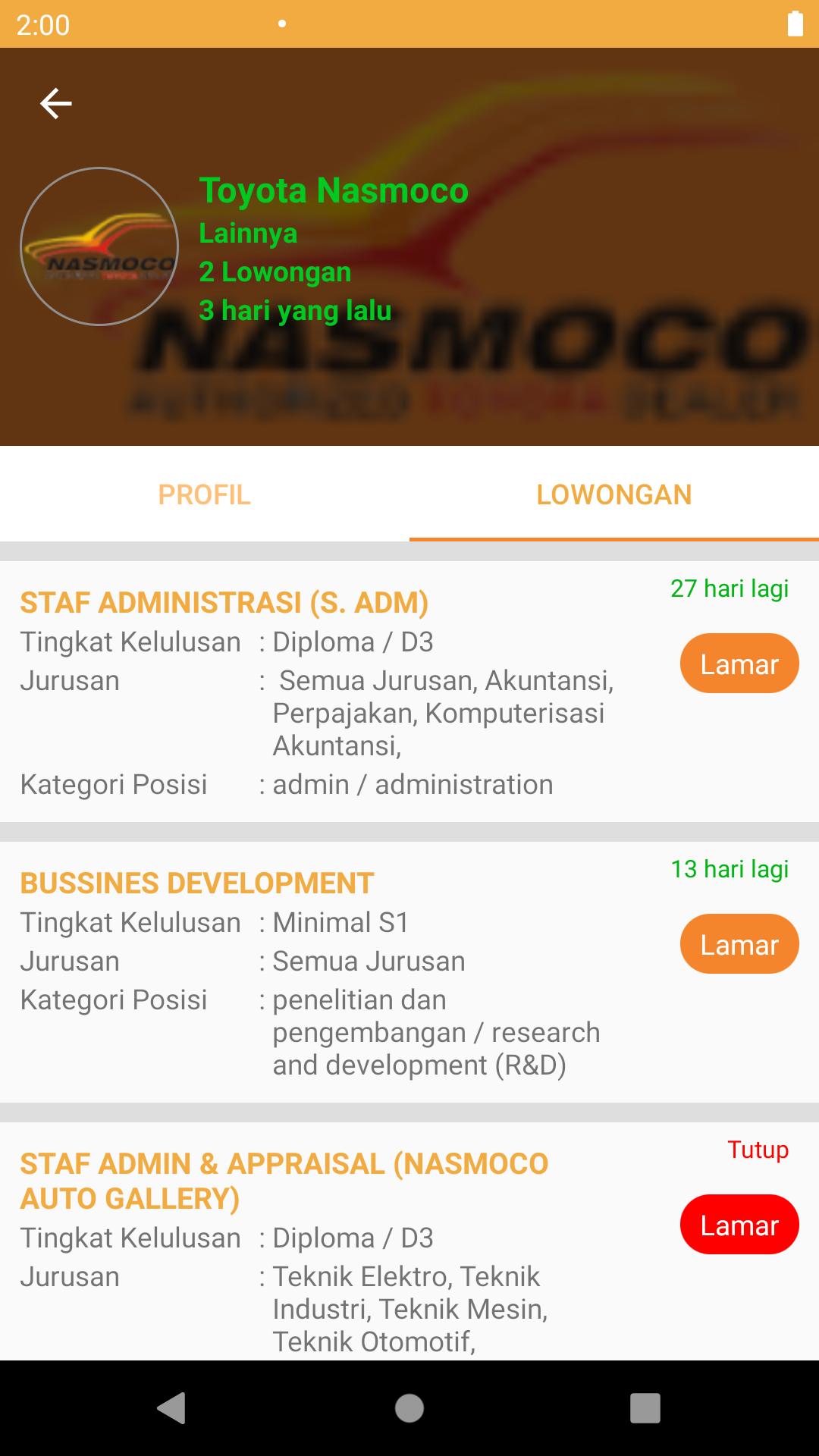The height and width of the screenshot is (1456, 819).
Task: Tap Lamar for BUSSINES DEVELOPMENT vacancy
Action: pyautogui.click(x=739, y=944)
